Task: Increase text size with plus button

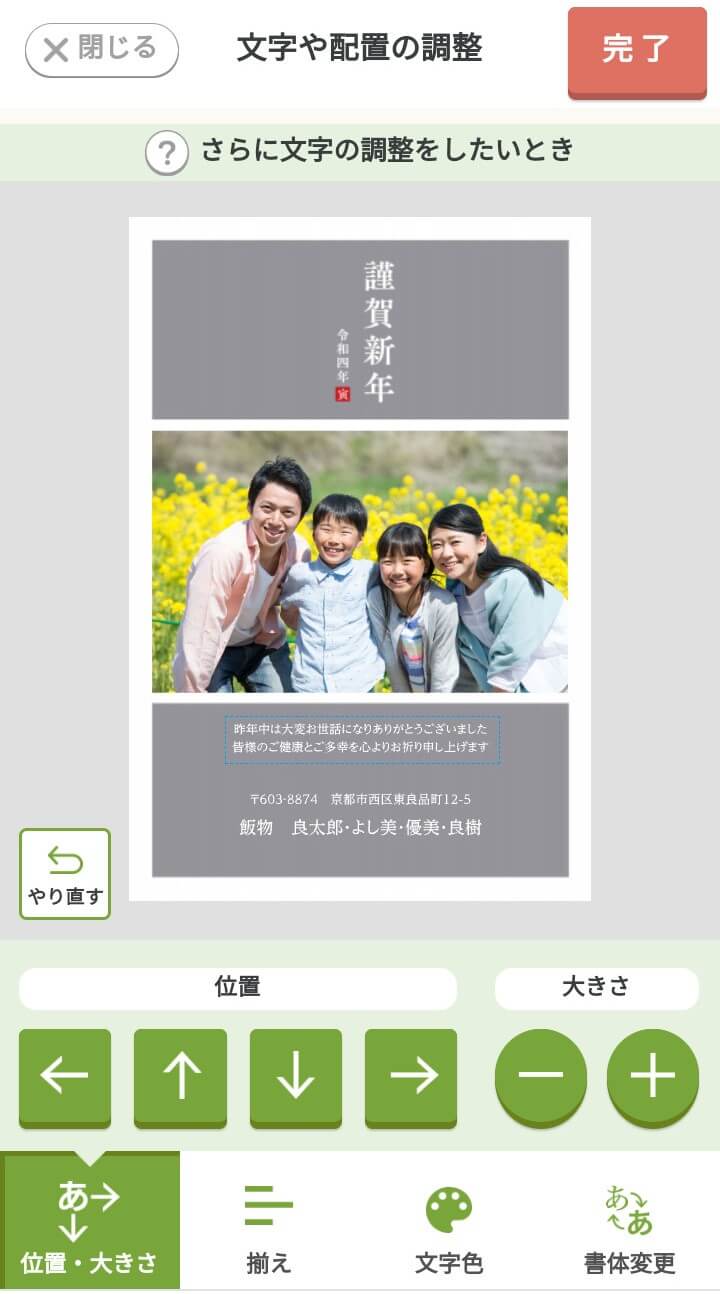Action: click(x=653, y=1076)
